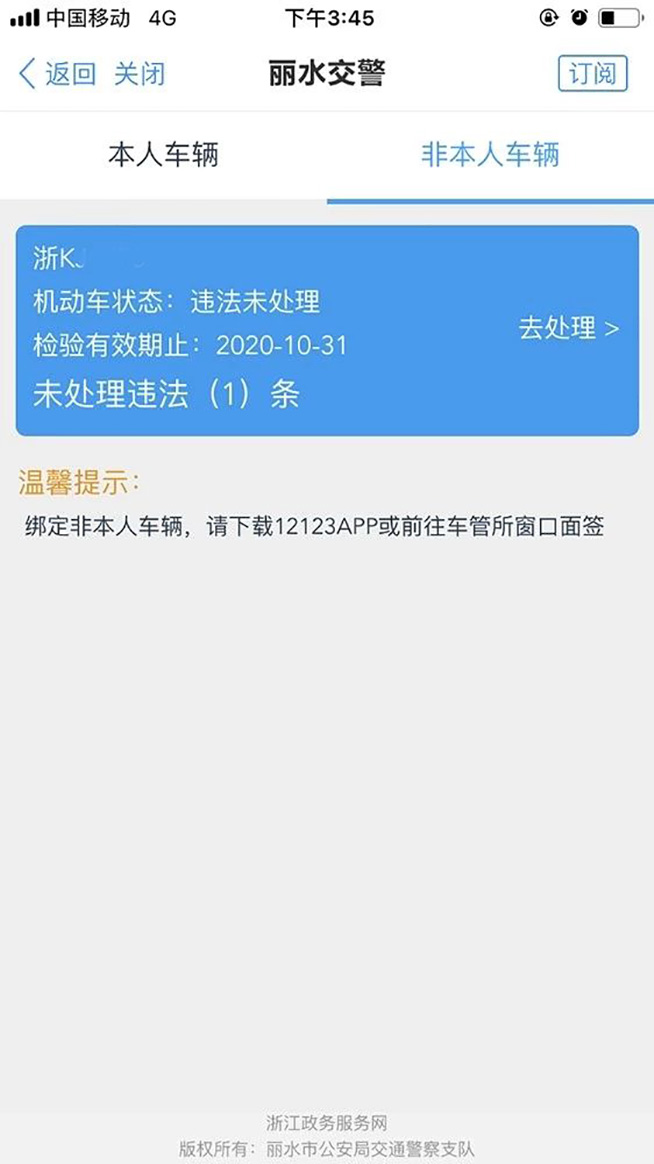
Task: Go back via 返回 button
Action: tap(57, 74)
